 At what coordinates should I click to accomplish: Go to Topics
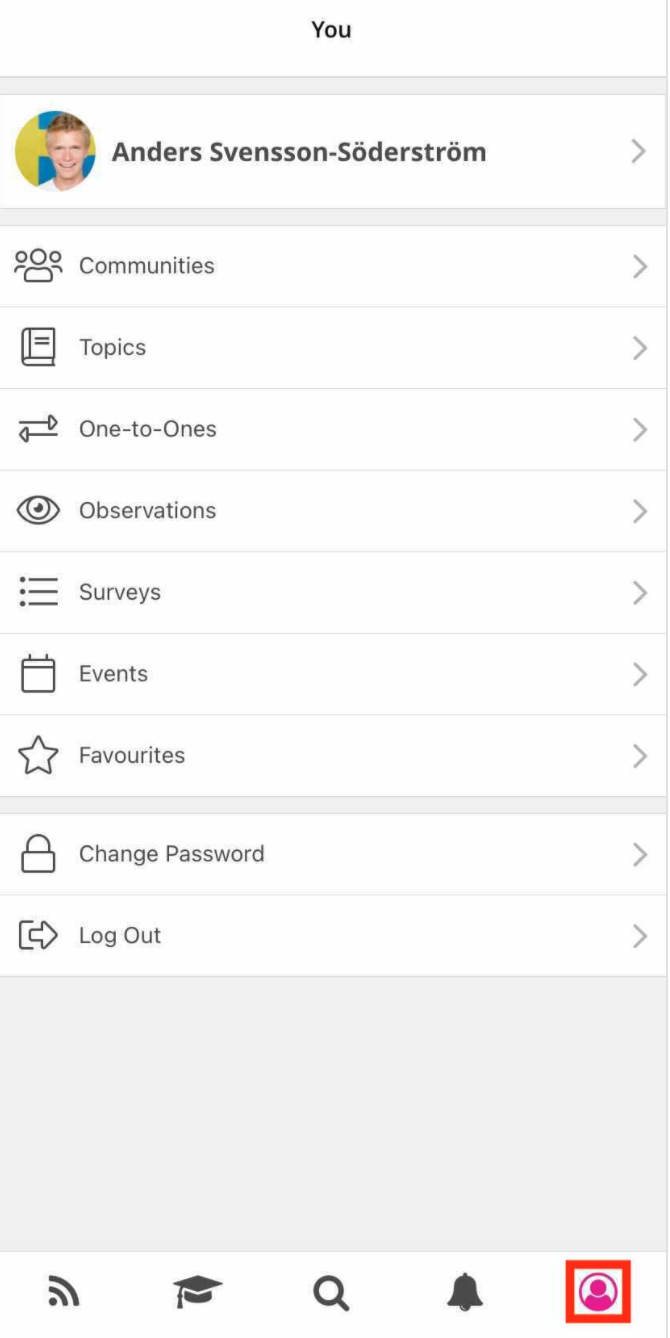[x=113, y=348]
